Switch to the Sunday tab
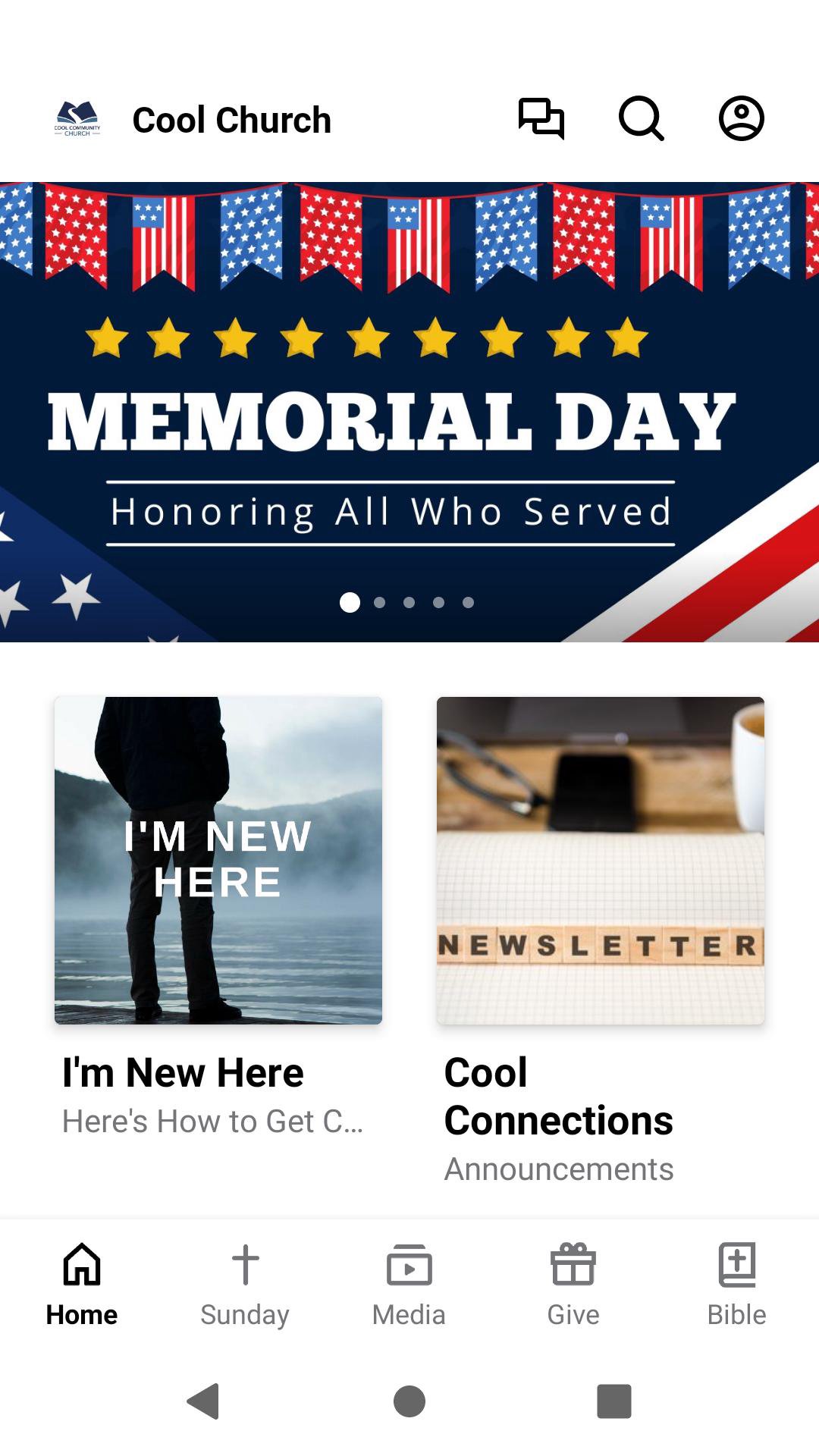Viewport: 819px width, 1456px height. pos(245,1283)
